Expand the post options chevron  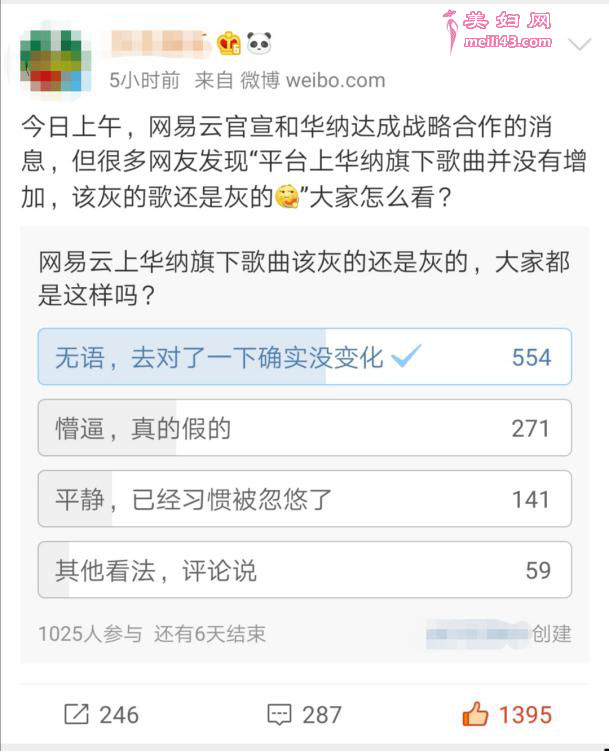point(579,45)
